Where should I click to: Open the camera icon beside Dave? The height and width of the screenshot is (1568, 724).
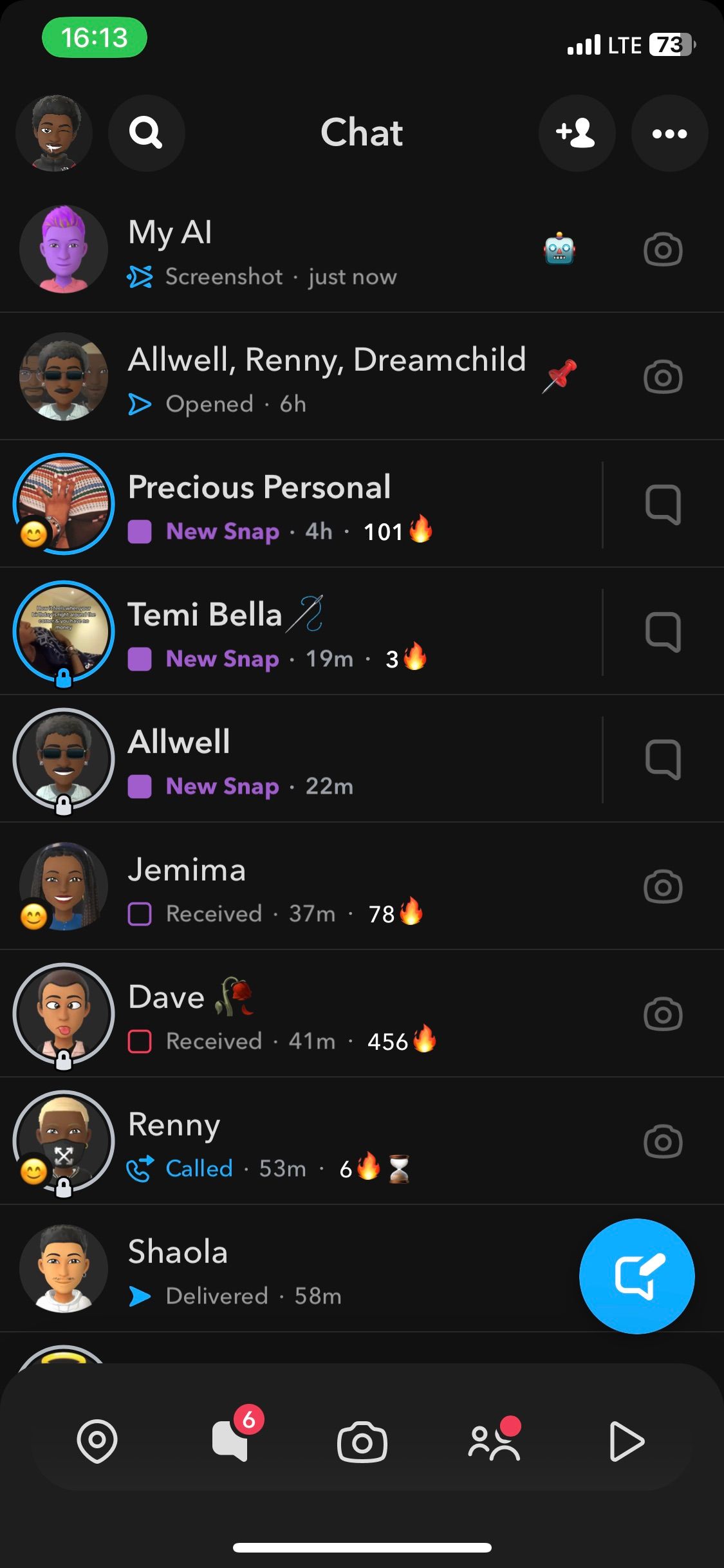click(663, 1014)
